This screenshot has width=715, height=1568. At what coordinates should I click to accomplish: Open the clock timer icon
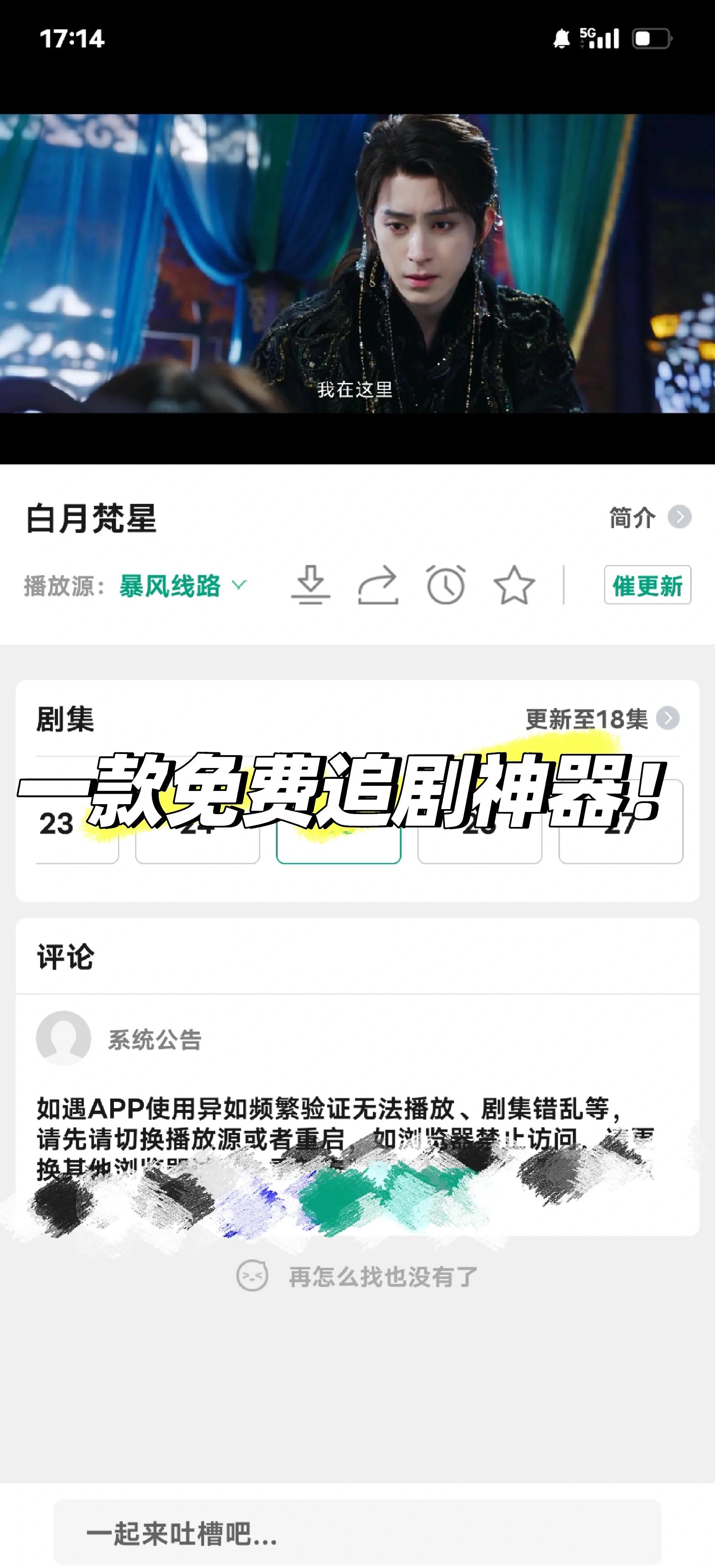(x=446, y=585)
